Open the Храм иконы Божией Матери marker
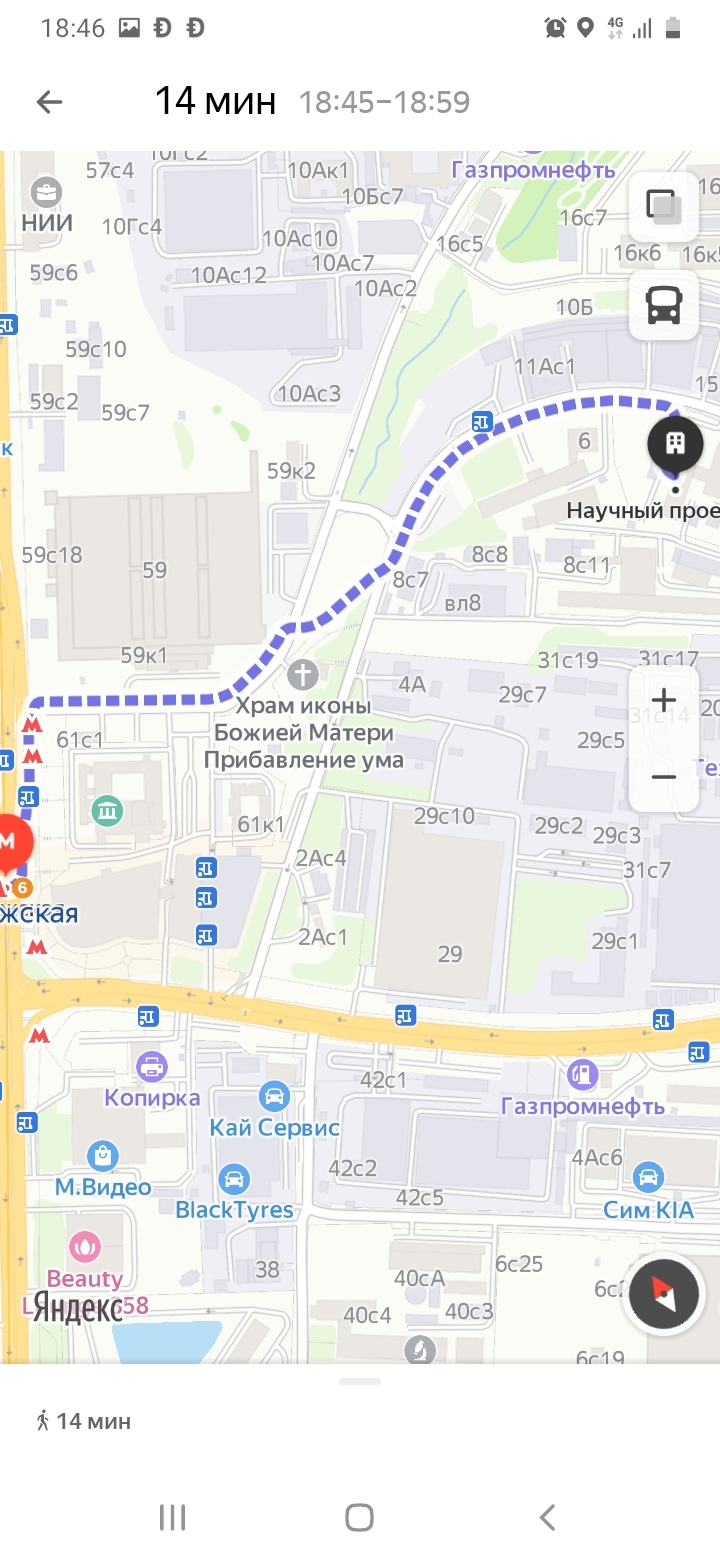This screenshot has height=1560, width=720. click(x=302, y=673)
